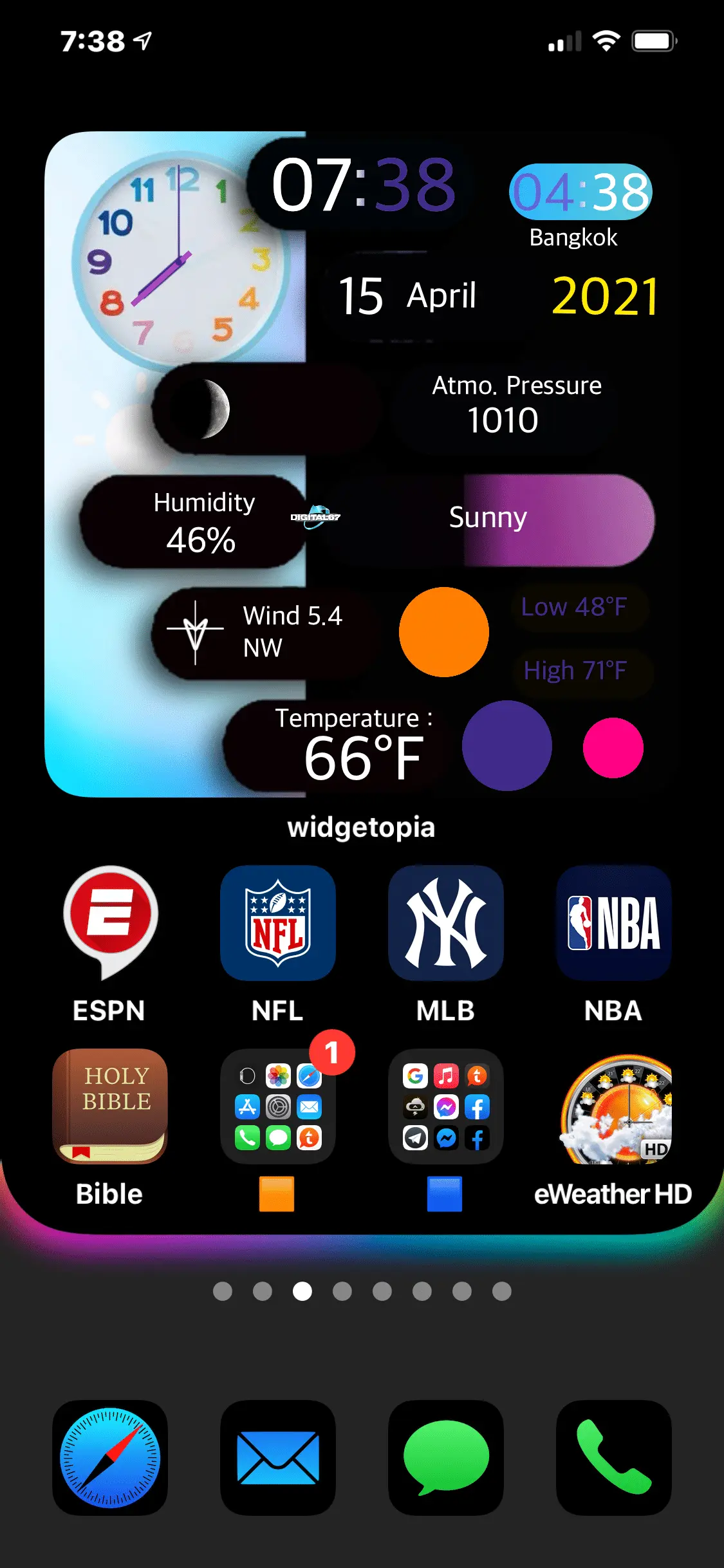
Task: Open the blue-labeled social apps folder
Action: (x=445, y=1106)
